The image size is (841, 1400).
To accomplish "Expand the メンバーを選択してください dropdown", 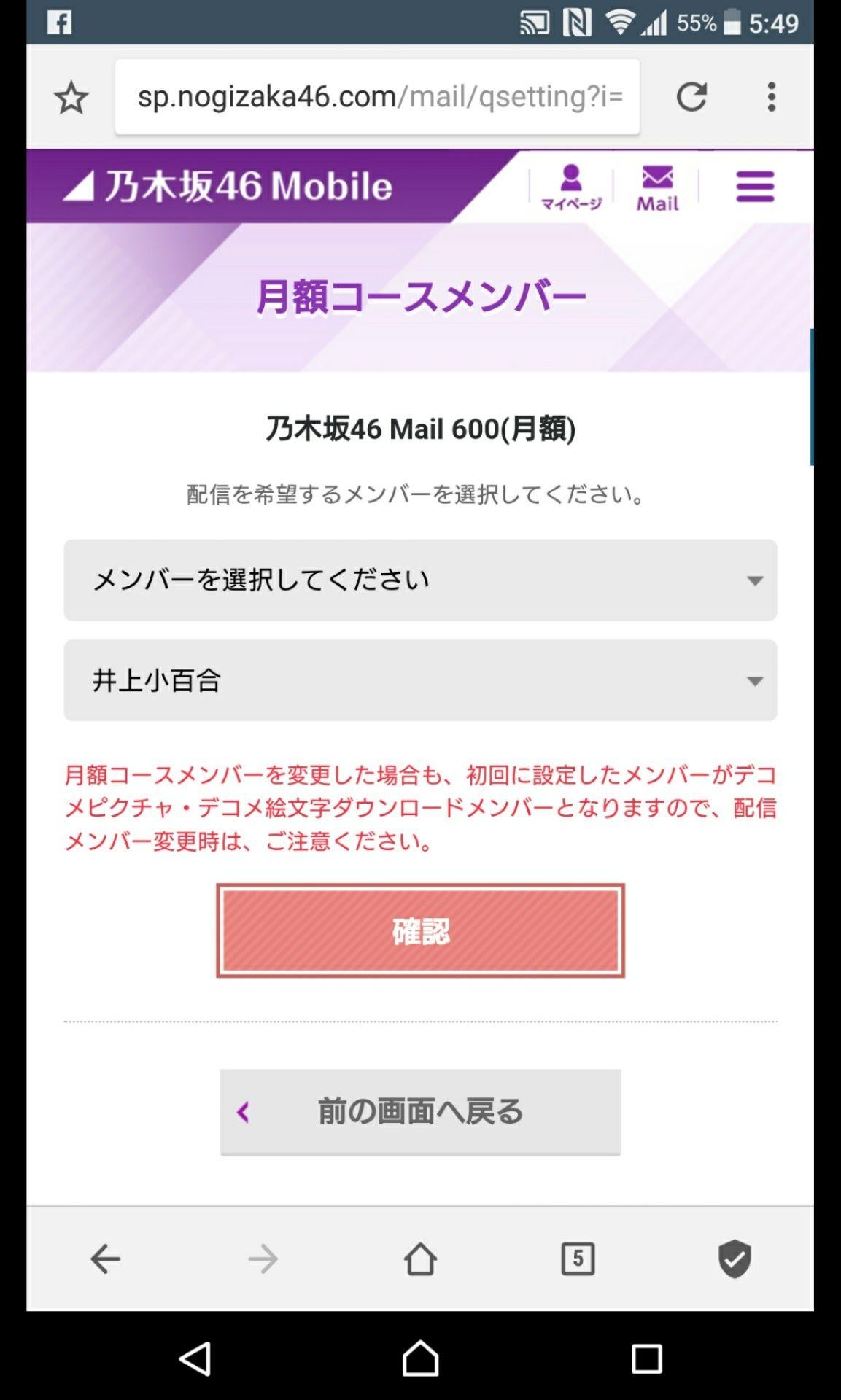I will coord(420,580).
